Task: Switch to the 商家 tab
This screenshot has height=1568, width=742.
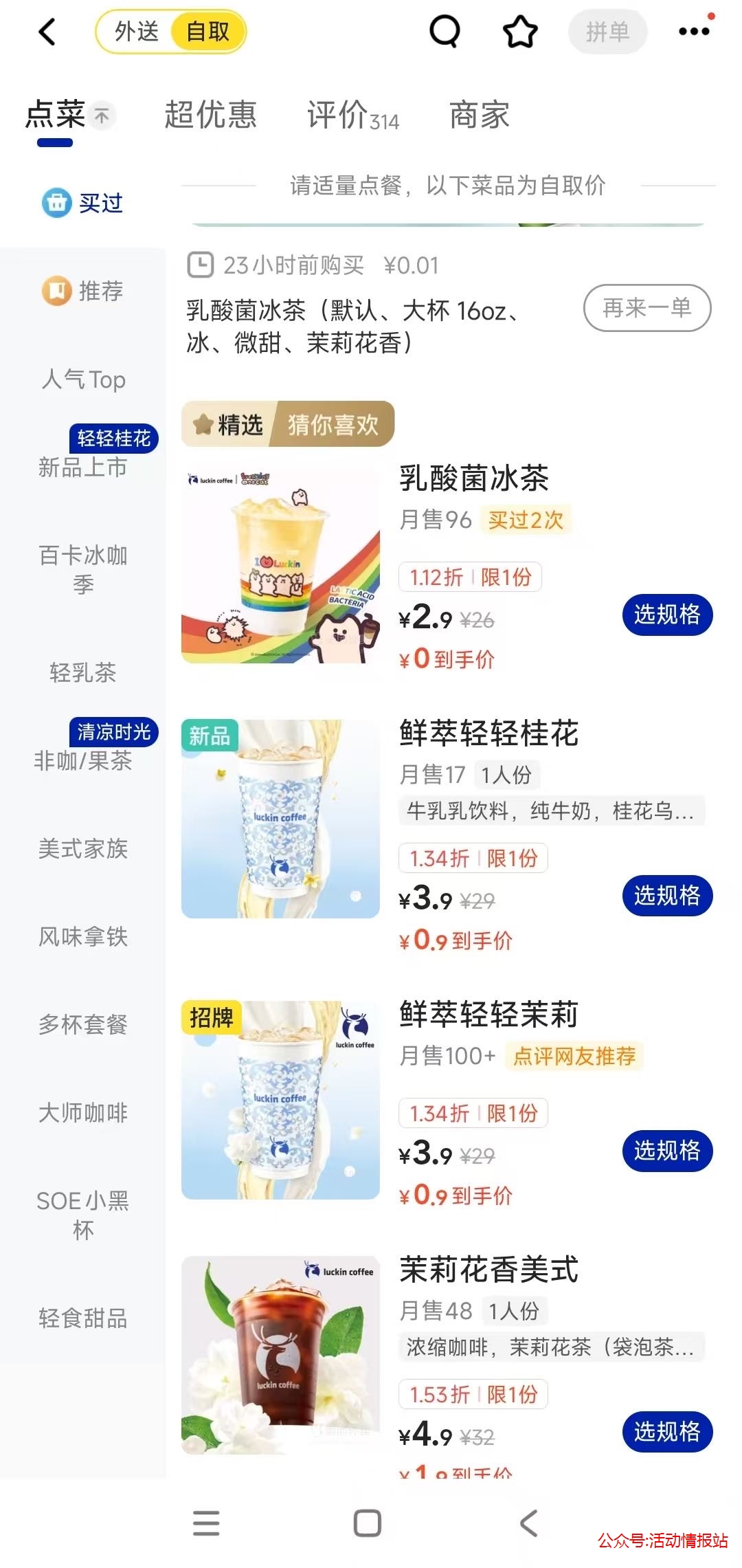Action: [480, 115]
